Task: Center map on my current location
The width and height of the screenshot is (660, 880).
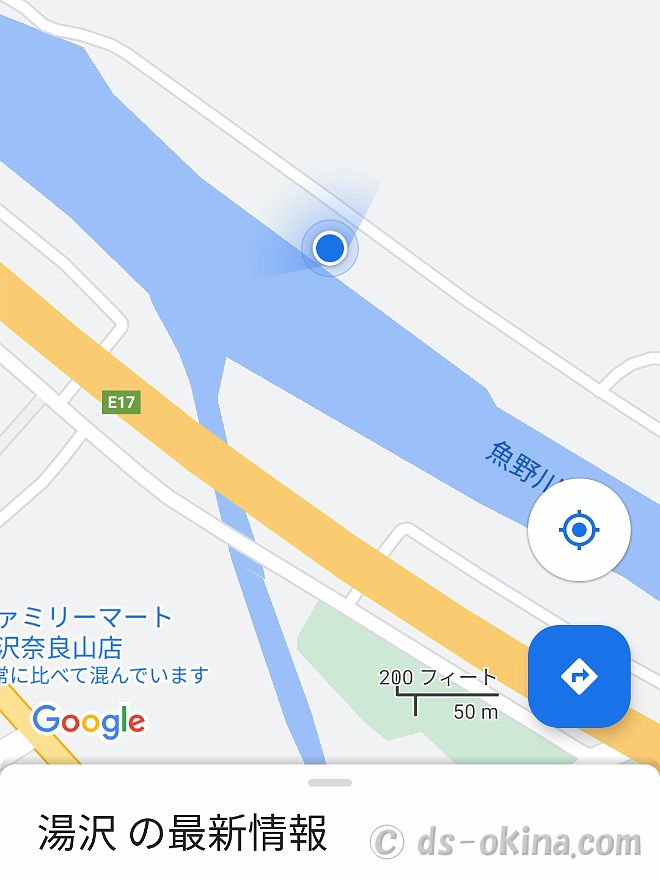Action: click(x=579, y=530)
